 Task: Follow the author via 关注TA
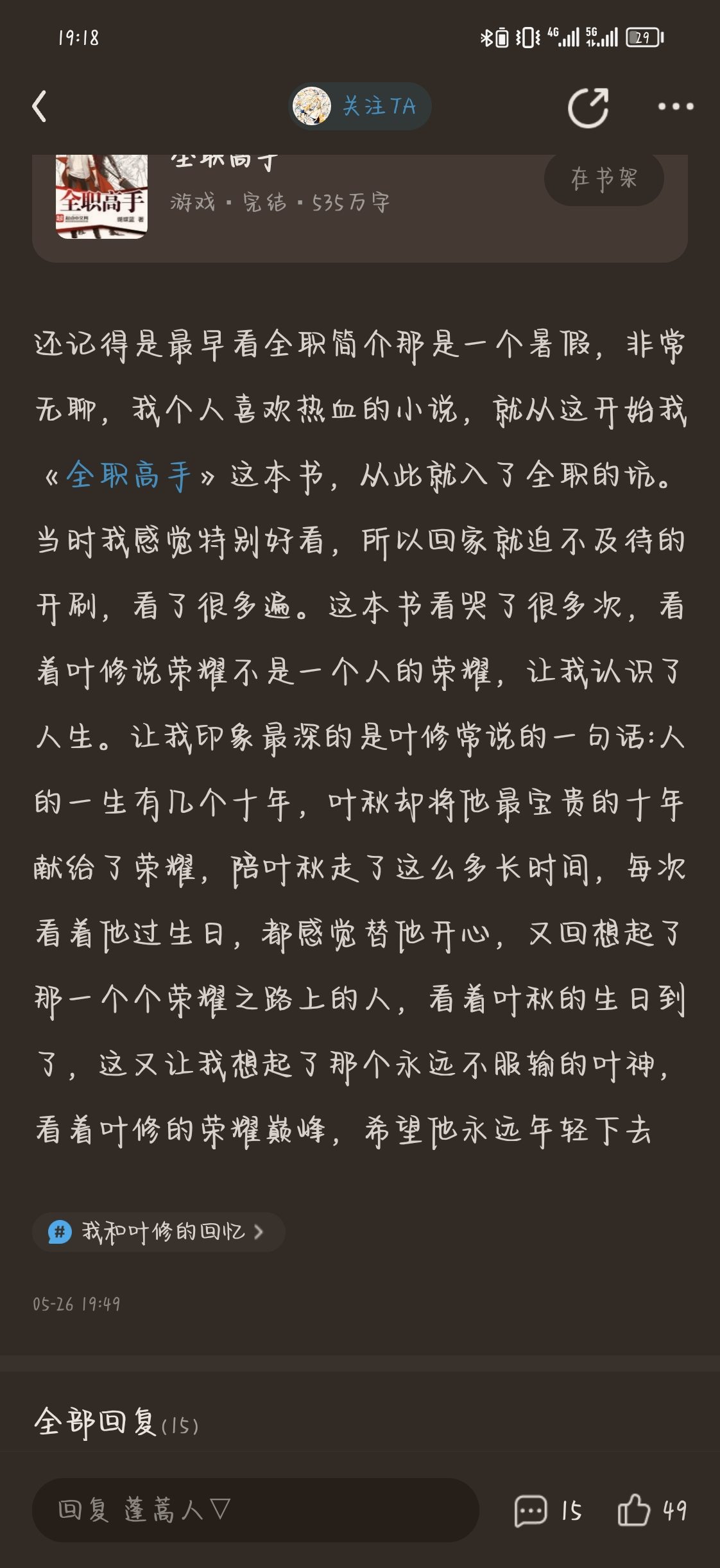[360, 106]
